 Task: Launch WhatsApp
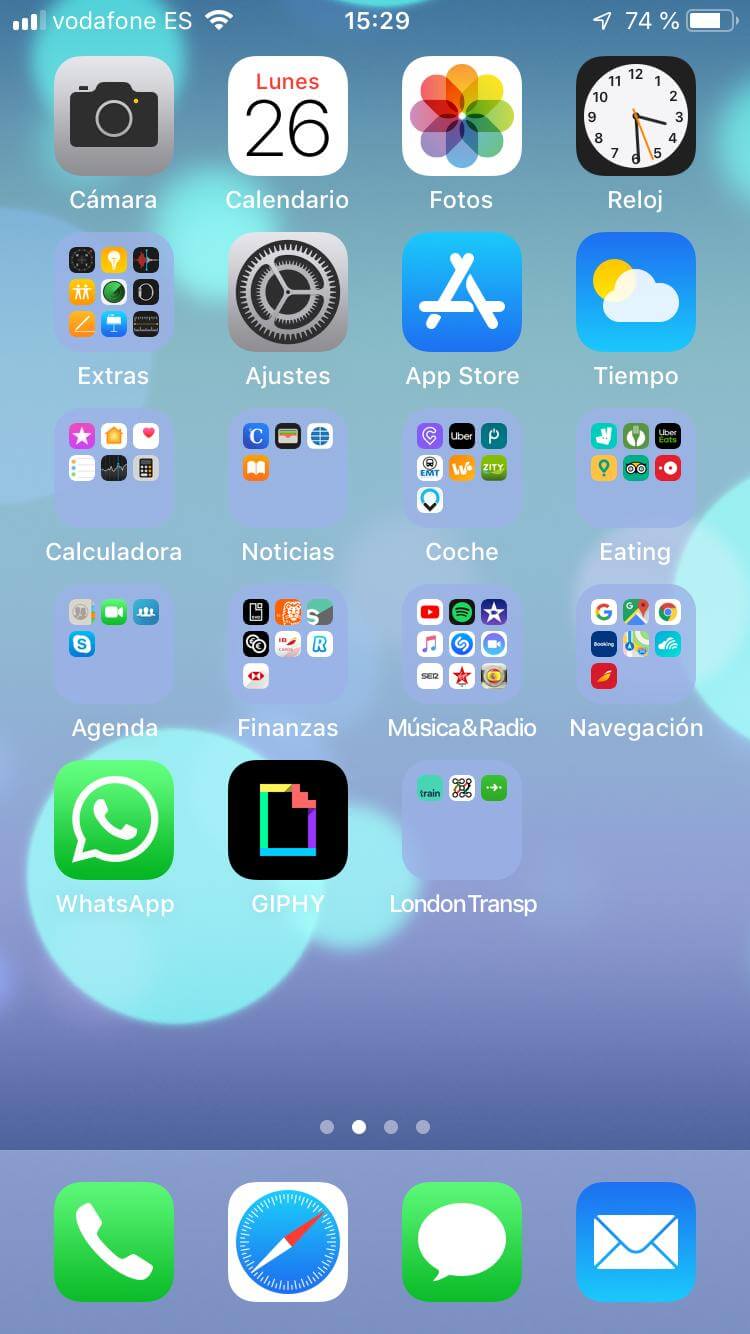point(114,820)
